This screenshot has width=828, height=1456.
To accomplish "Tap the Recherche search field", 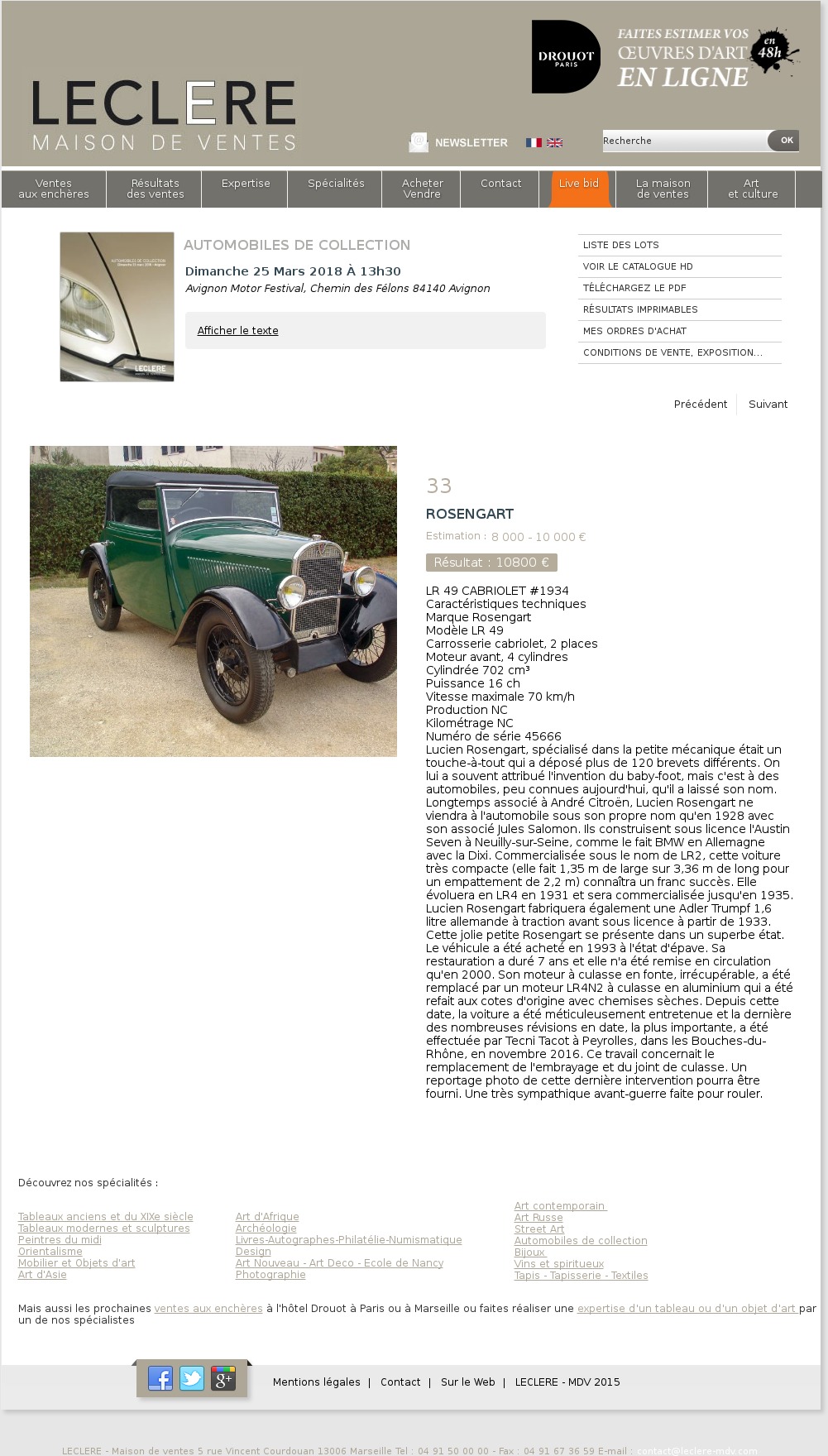I will [683, 141].
